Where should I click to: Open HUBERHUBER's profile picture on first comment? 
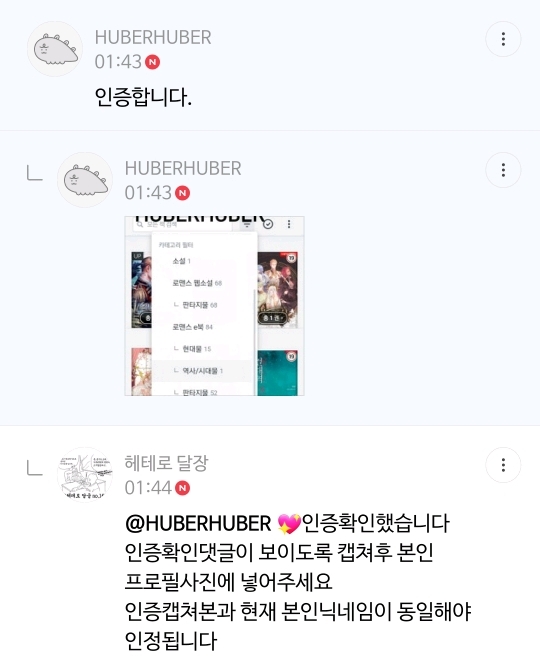(55, 49)
